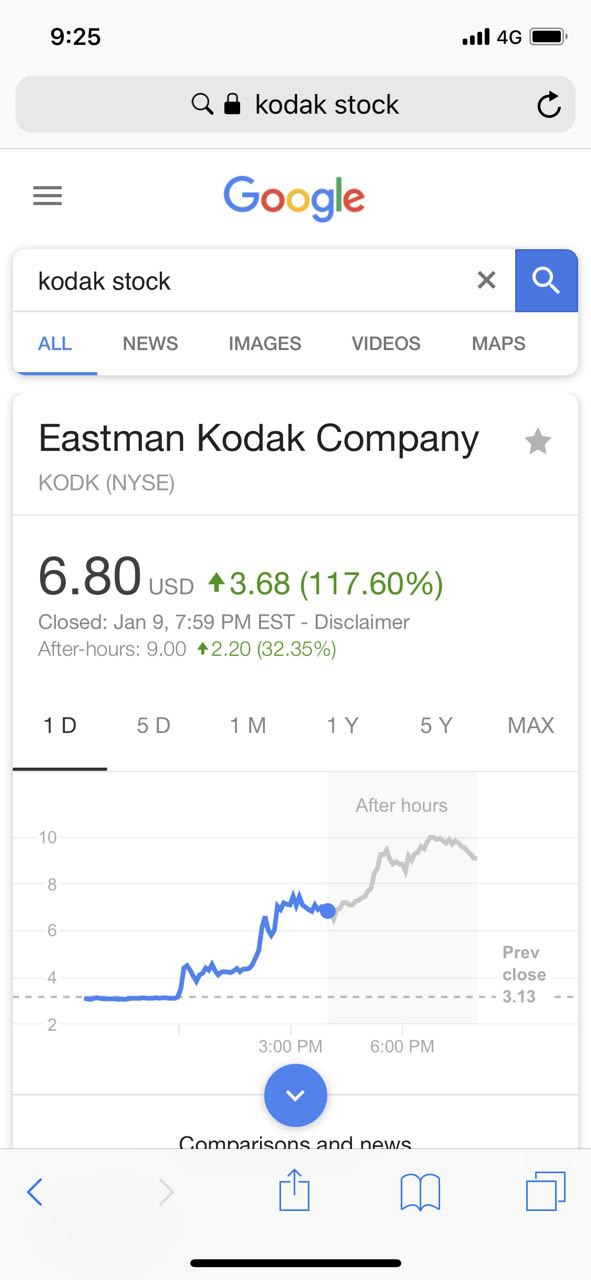
Task: Select the 5 Y chart range
Action: [x=436, y=726]
